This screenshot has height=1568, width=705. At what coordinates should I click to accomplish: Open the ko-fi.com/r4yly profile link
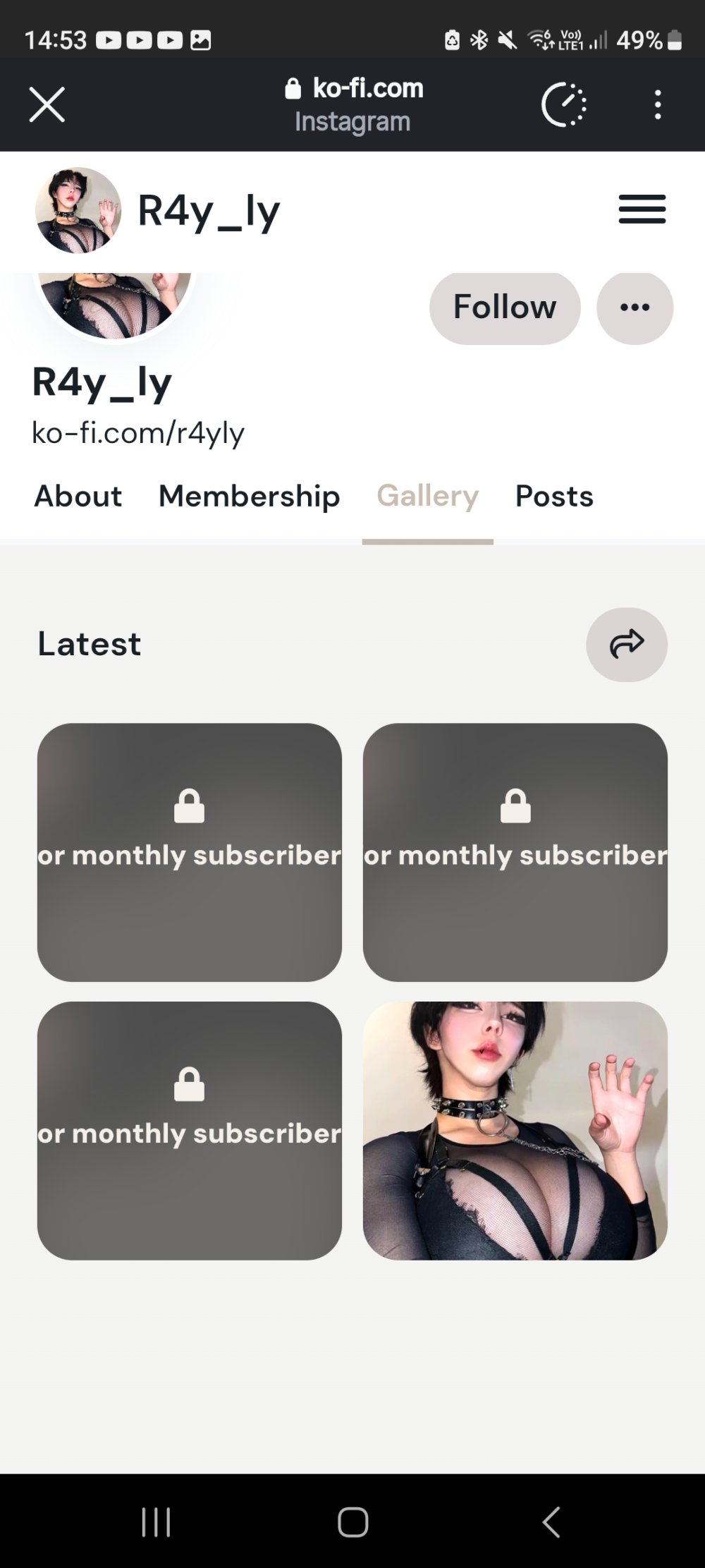pyautogui.click(x=138, y=432)
